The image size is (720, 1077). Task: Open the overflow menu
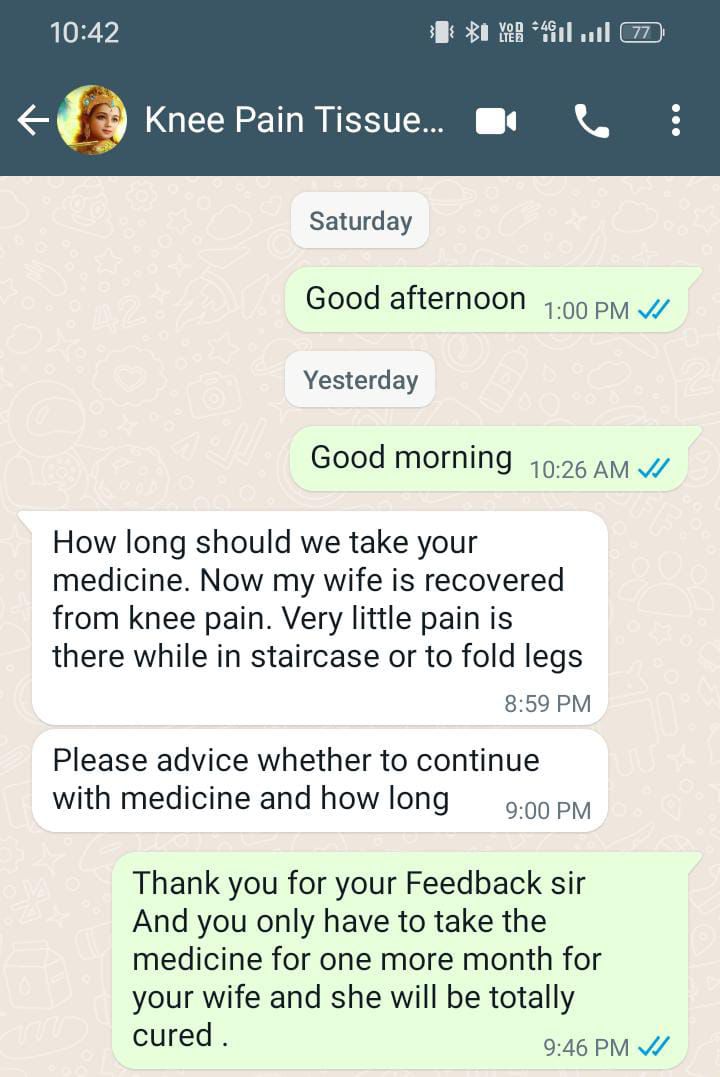point(676,121)
